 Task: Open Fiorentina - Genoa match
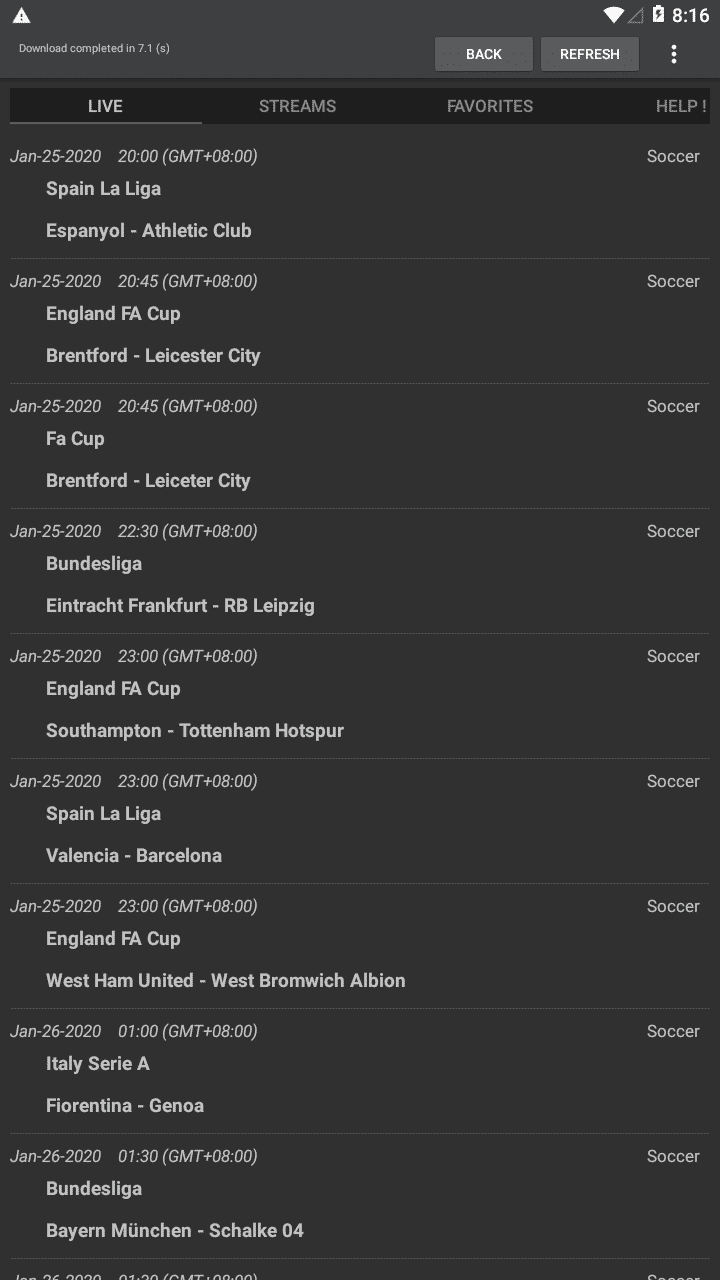click(360, 1071)
